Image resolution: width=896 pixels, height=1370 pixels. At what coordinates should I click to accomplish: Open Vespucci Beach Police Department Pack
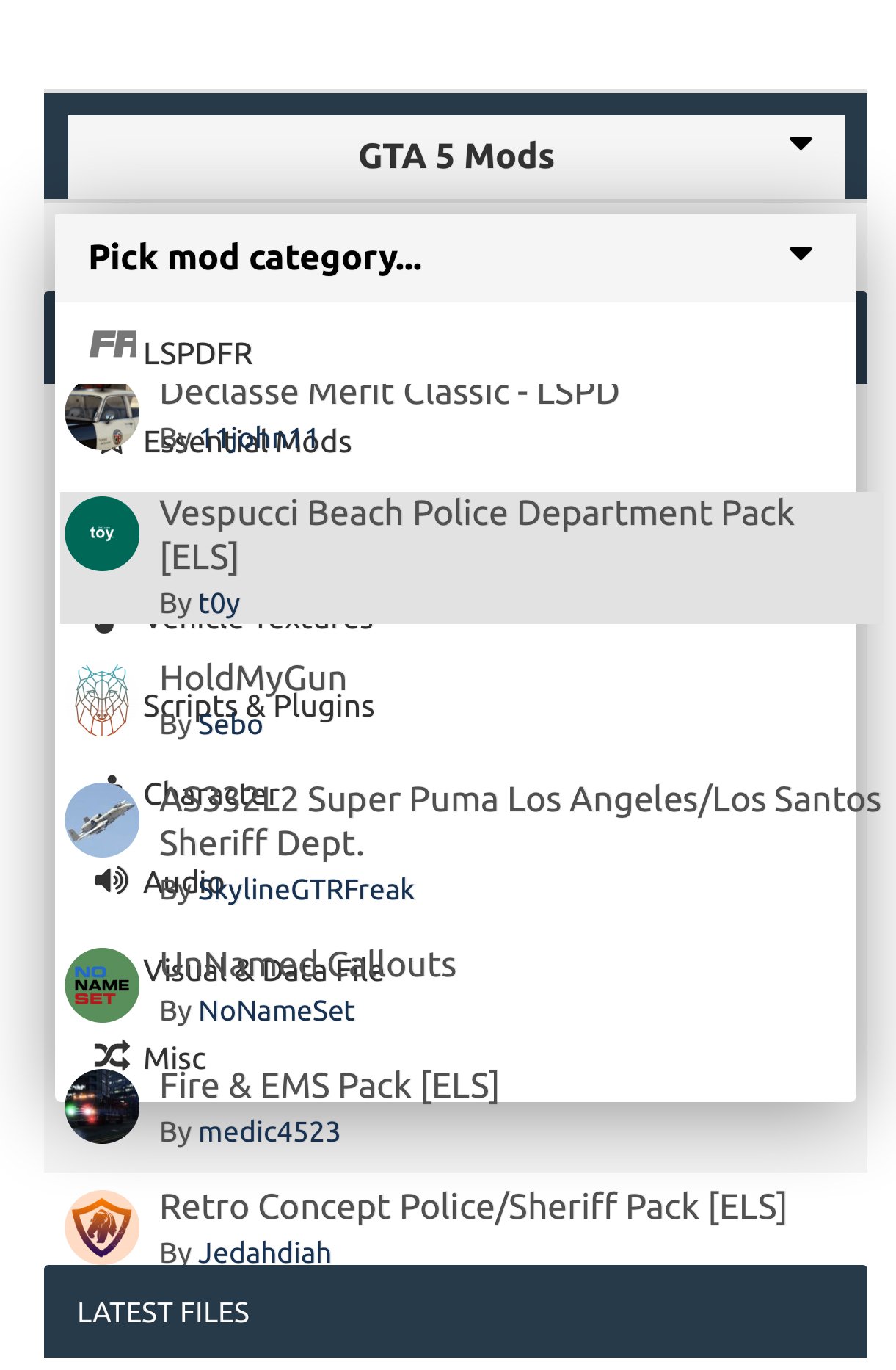pos(476,514)
